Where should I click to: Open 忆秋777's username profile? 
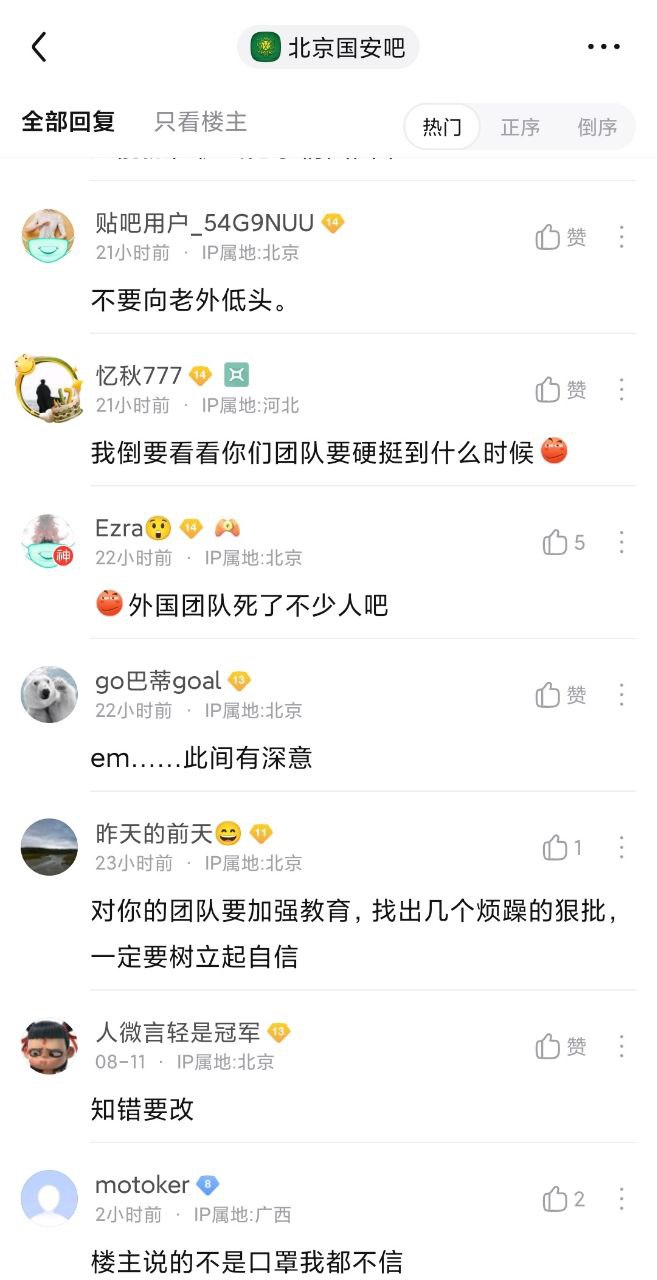[139, 376]
